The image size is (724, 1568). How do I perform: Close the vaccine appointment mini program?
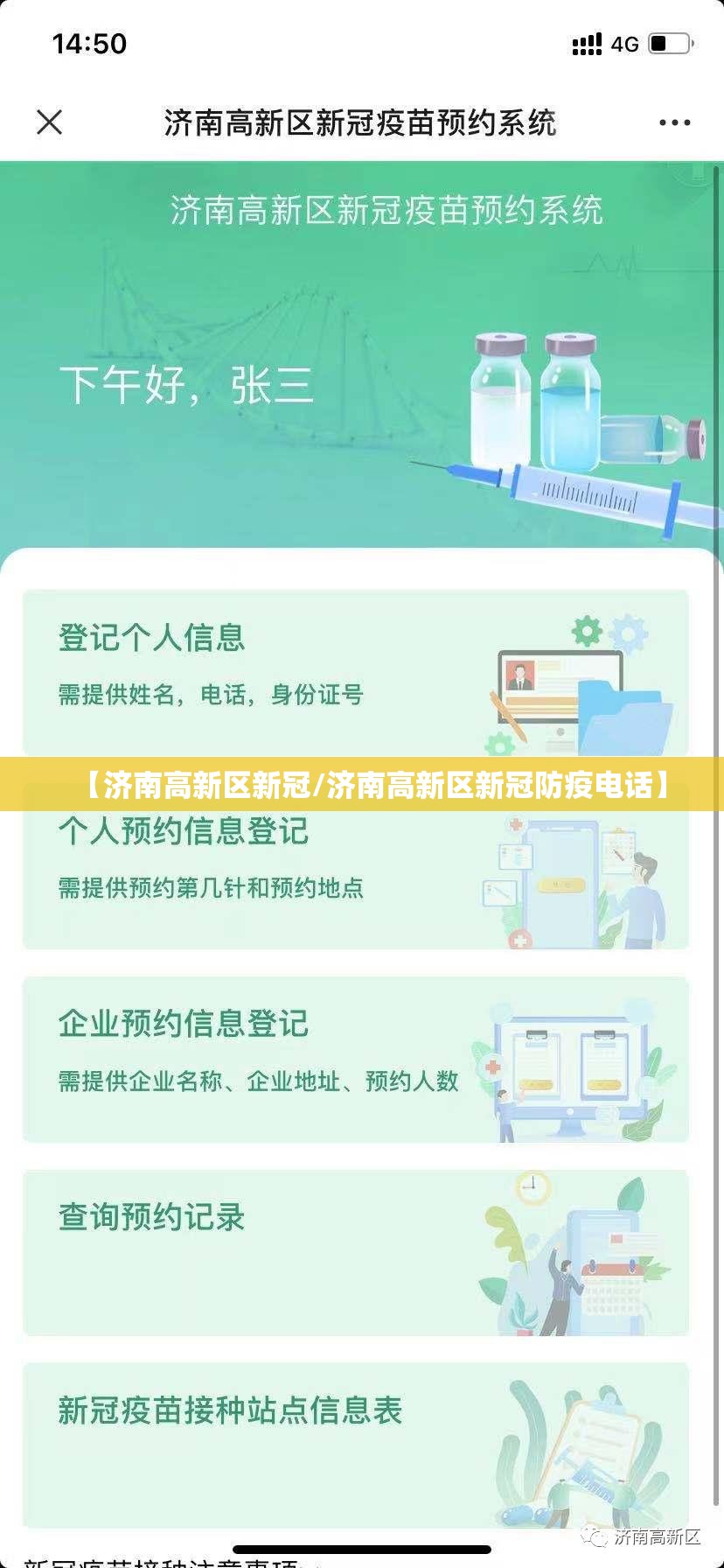pos(50,122)
